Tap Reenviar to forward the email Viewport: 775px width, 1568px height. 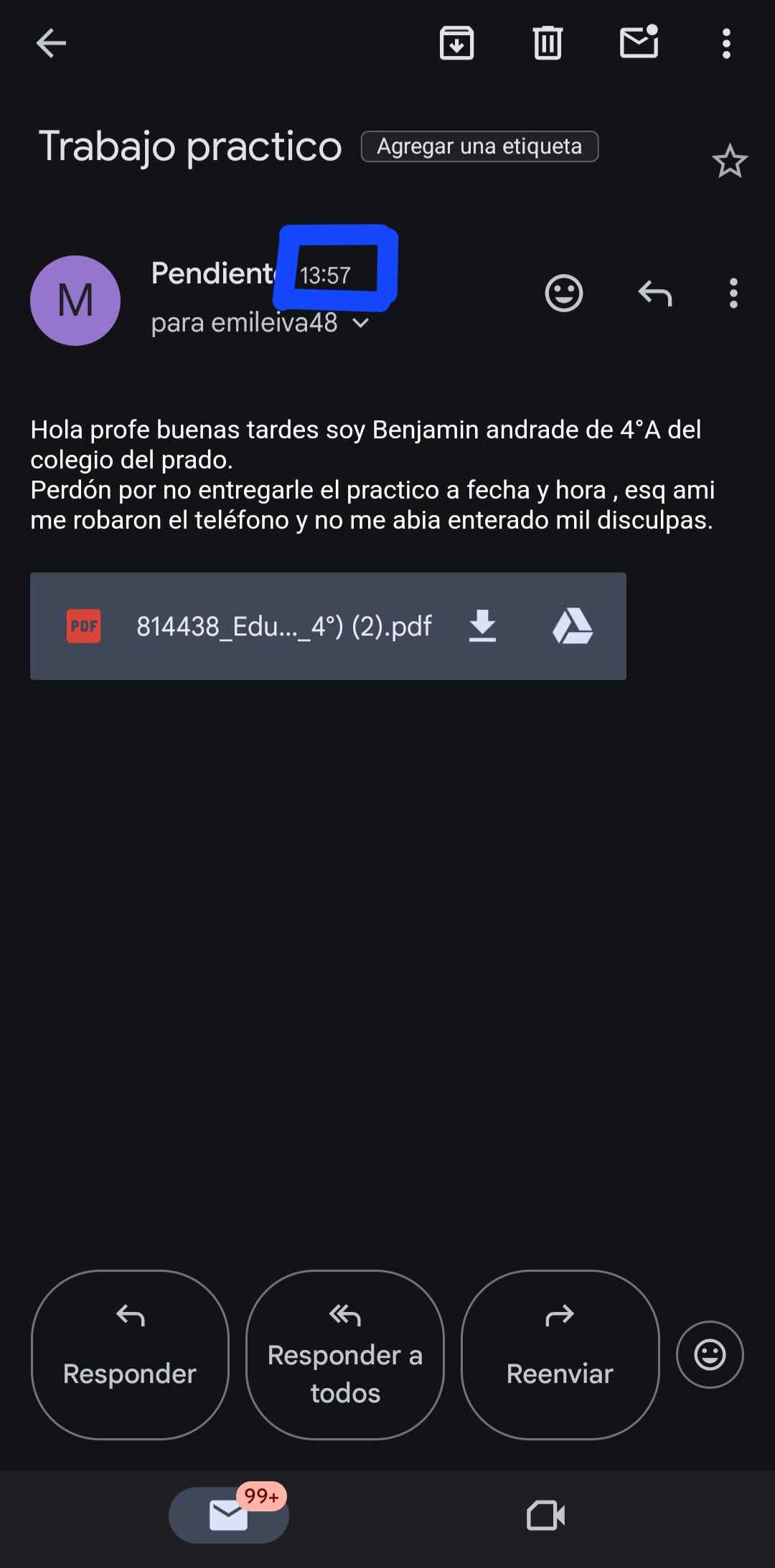(560, 1354)
